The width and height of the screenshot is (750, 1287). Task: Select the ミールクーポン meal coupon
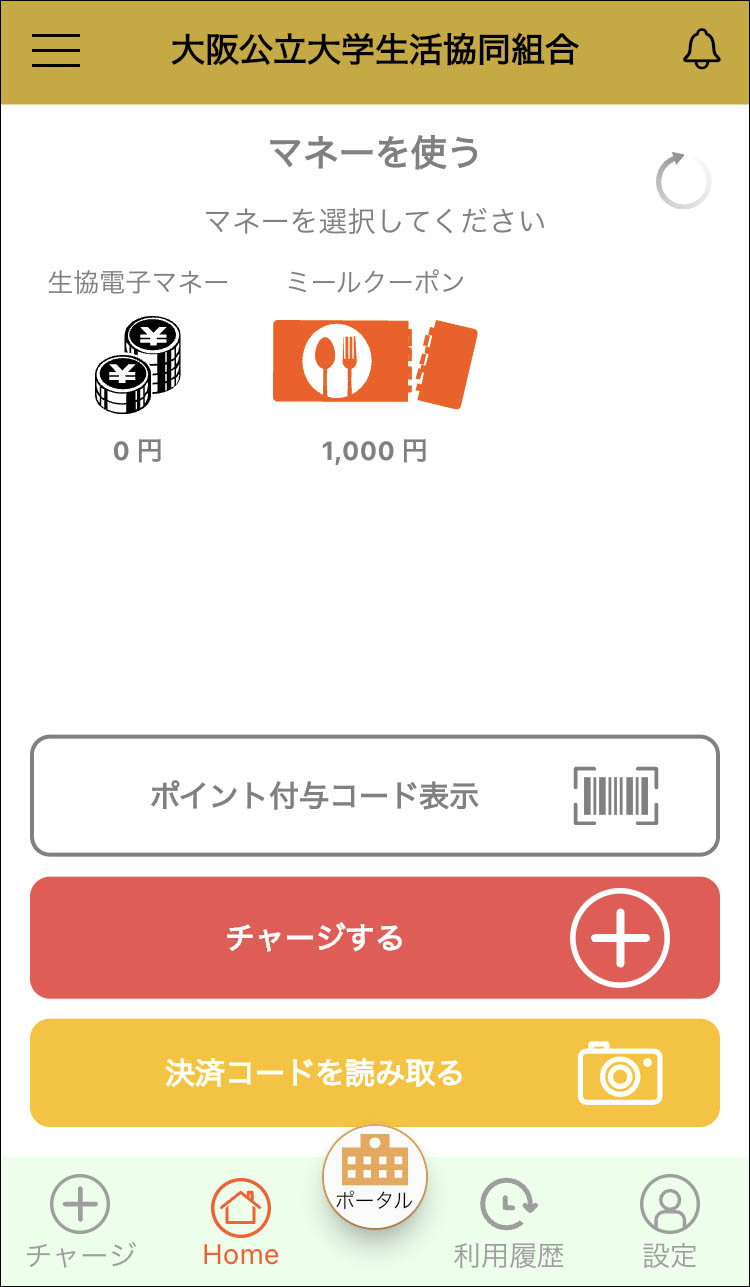click(375, 366)
